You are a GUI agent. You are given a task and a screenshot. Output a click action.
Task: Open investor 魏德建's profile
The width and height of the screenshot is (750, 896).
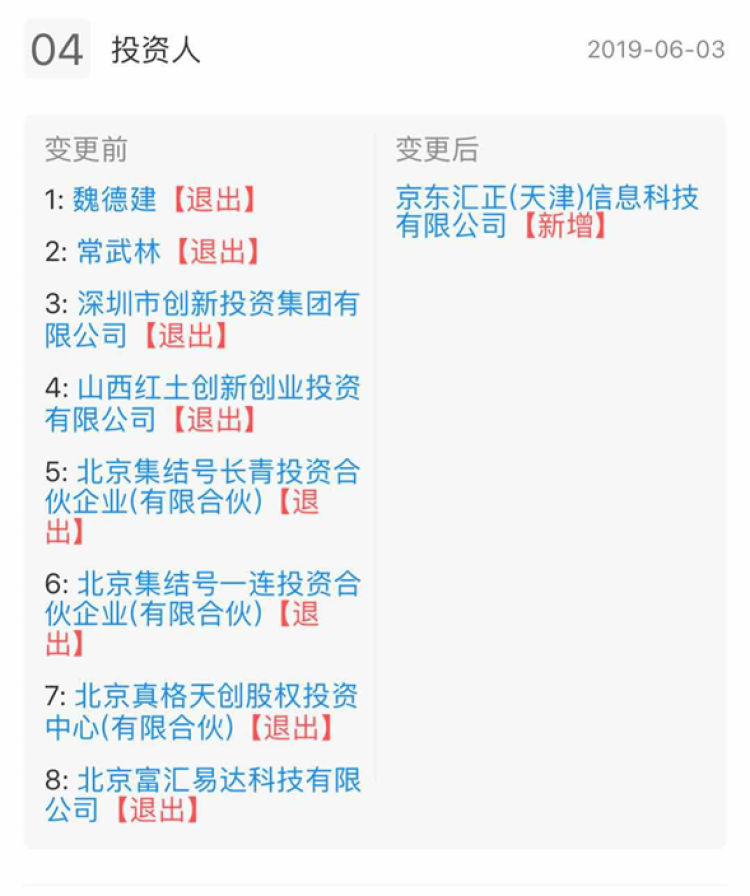click(x=114, y=200)
